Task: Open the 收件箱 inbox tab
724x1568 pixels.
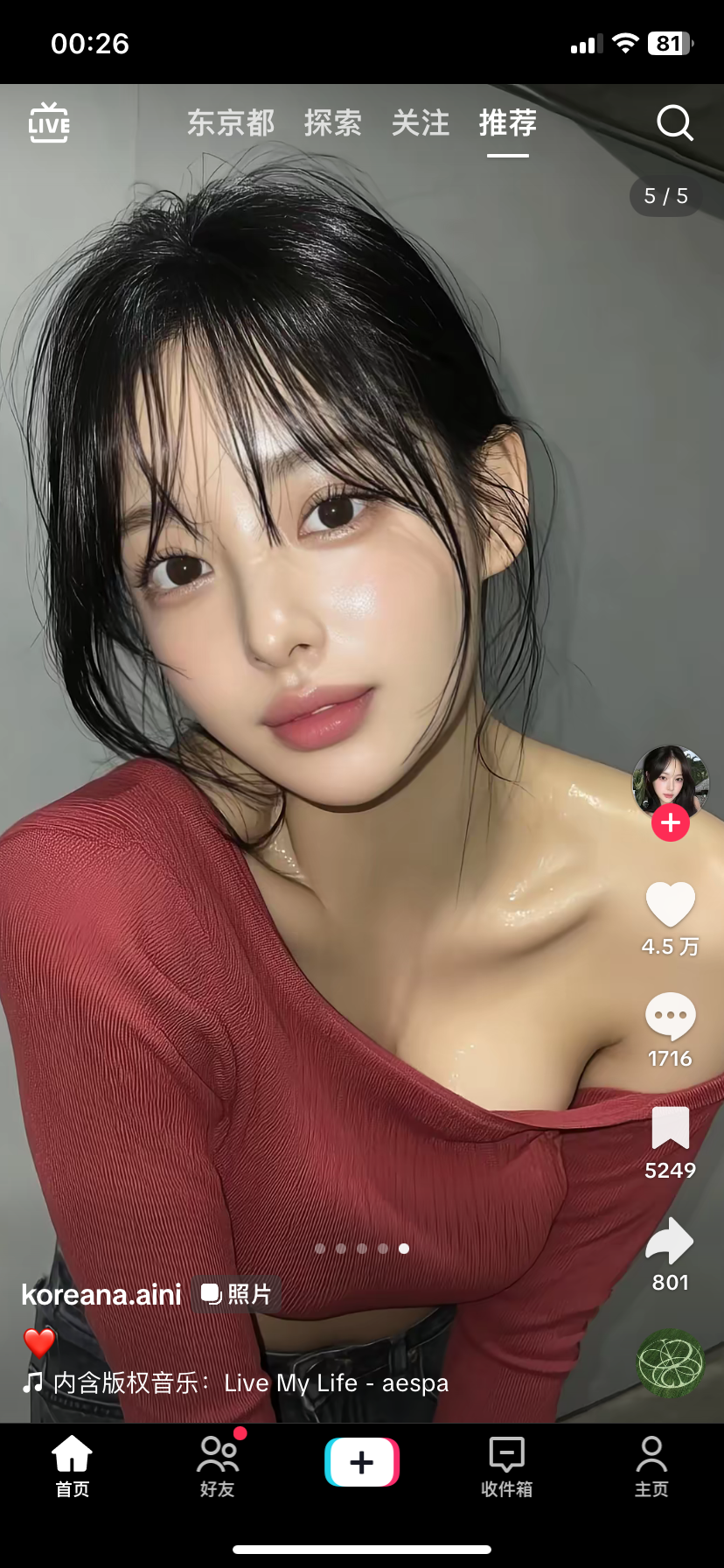Action: click(x=507, y=1465)
